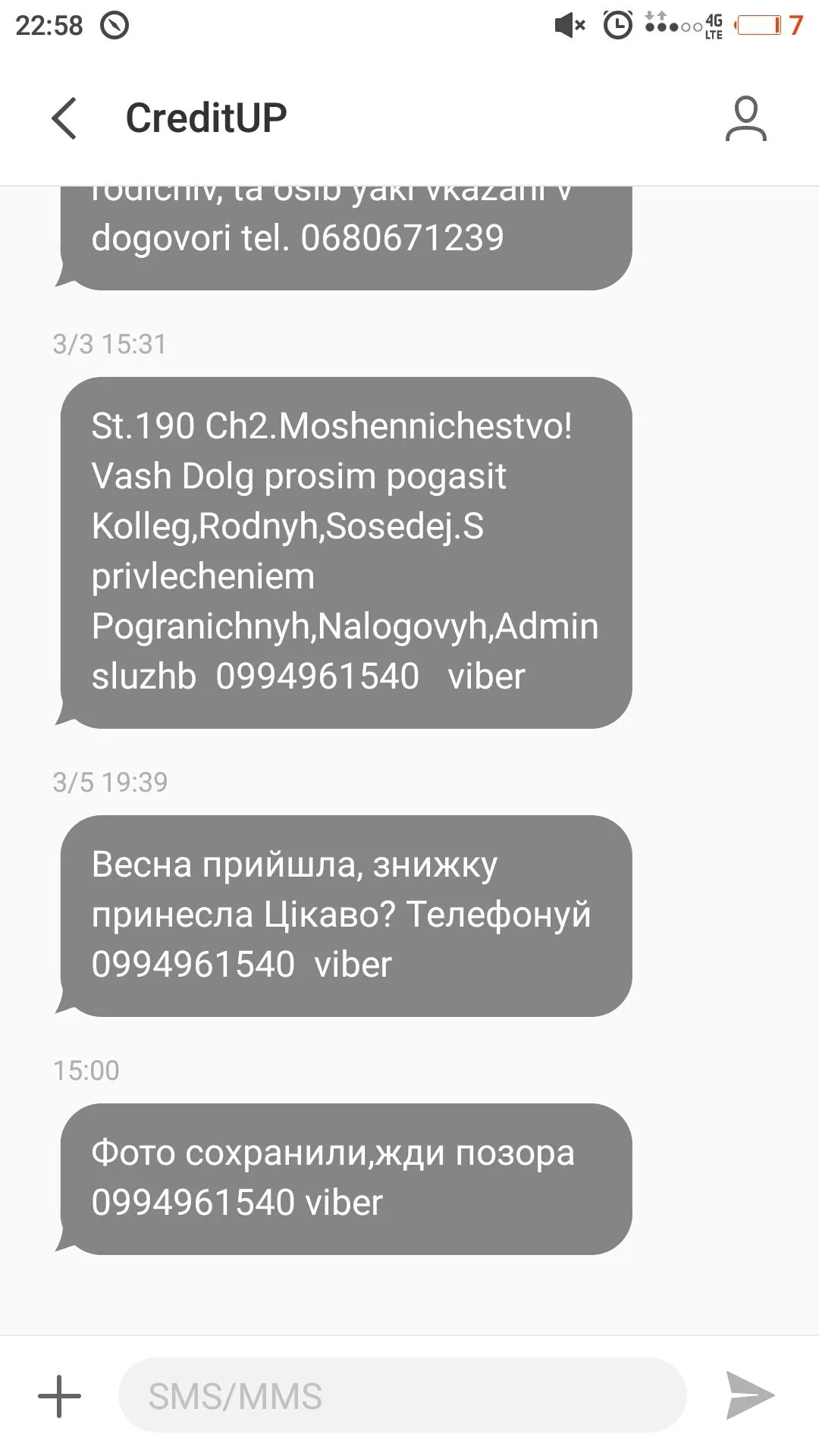Go back from the CreditUP conversation
The width and height of the screenshot is (819, 1456).
(x=65, y=118)
